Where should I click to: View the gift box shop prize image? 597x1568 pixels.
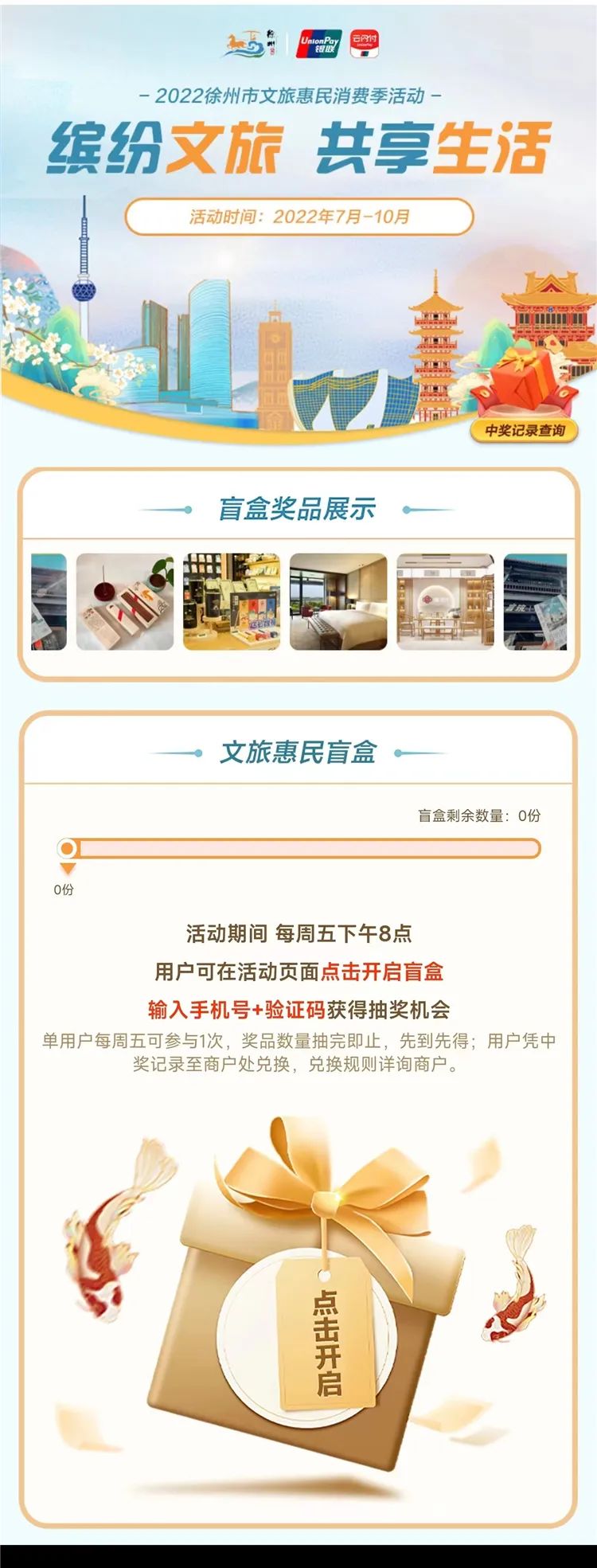point(232,602)
